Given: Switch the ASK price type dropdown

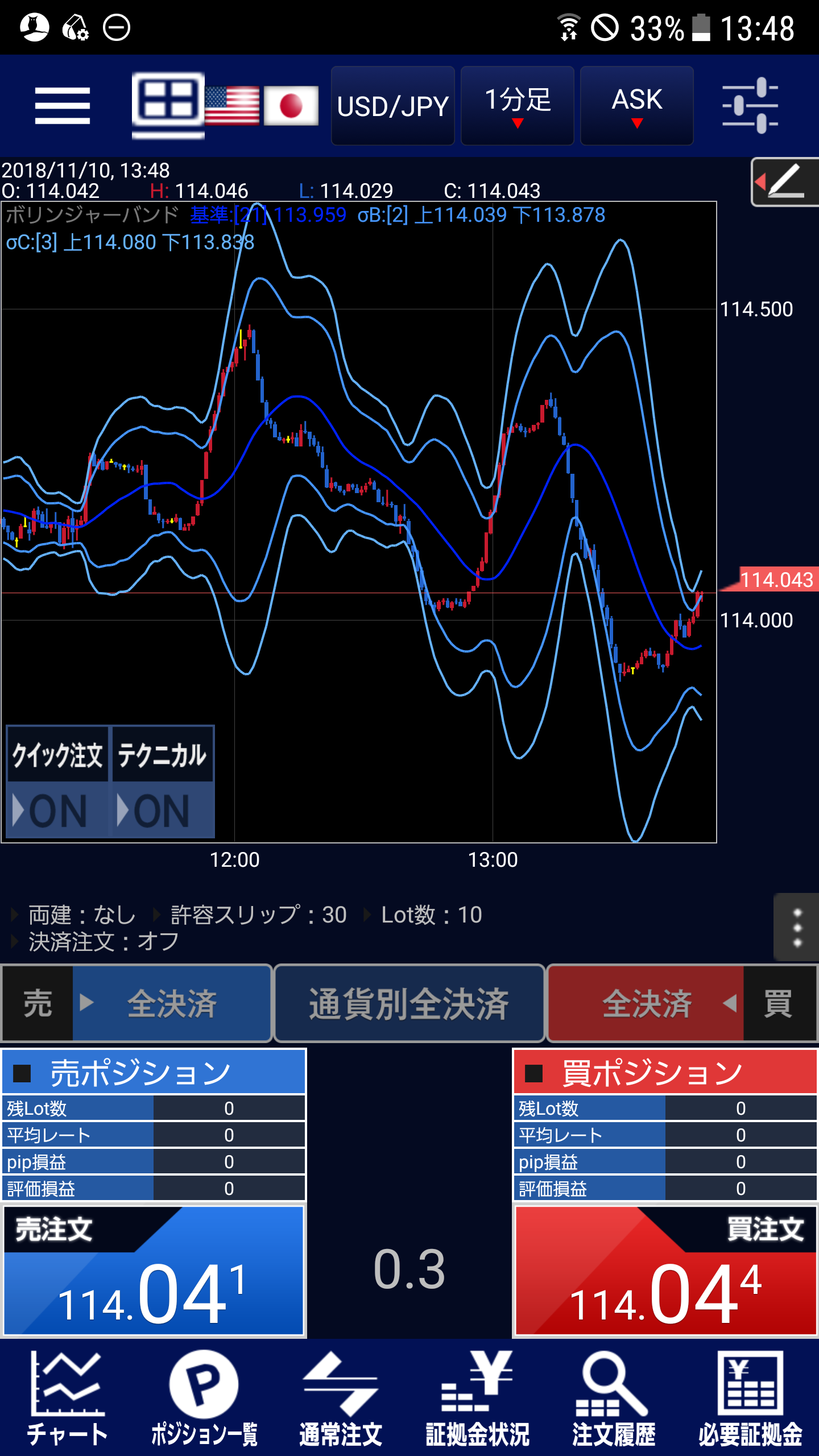Looking at the screenshot, I should (636, 106).
